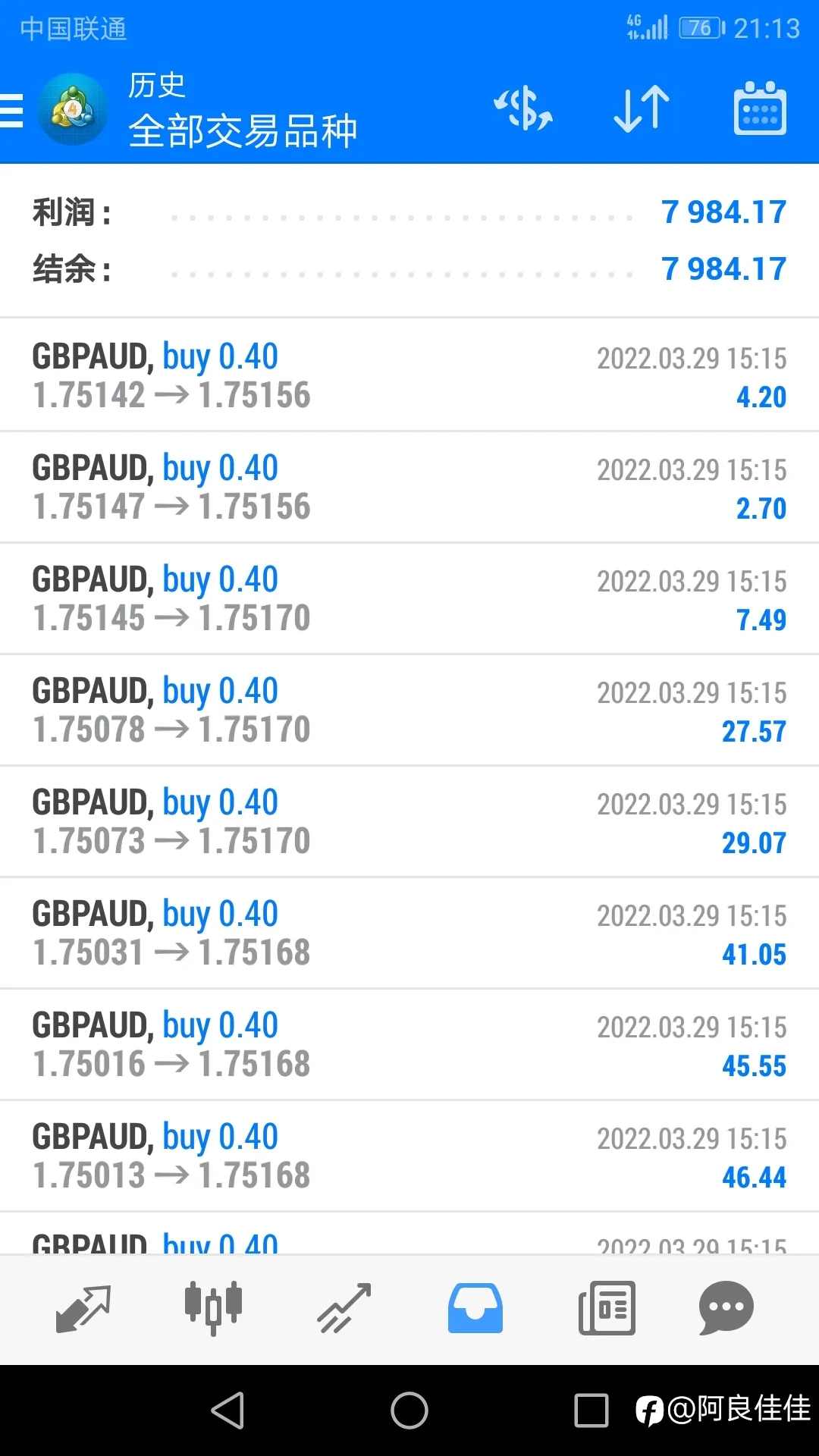Open the GBPAUD trade with profit 4.20
This screenshot has height=1456, width=819.
[x=409, y=375]
